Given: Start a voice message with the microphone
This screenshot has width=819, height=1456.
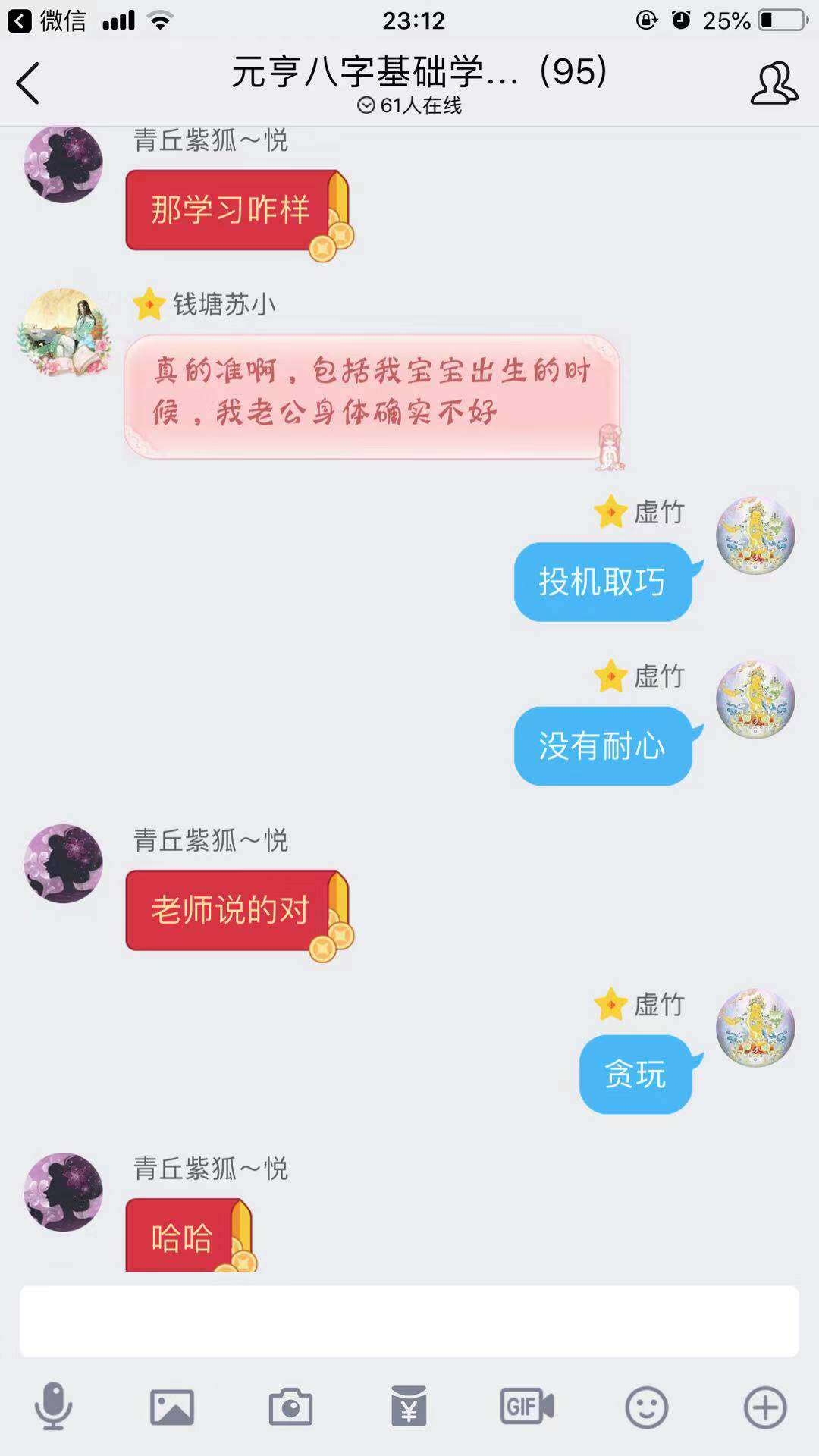Looking at the screenshot, I should click(x=53, y=1407).
